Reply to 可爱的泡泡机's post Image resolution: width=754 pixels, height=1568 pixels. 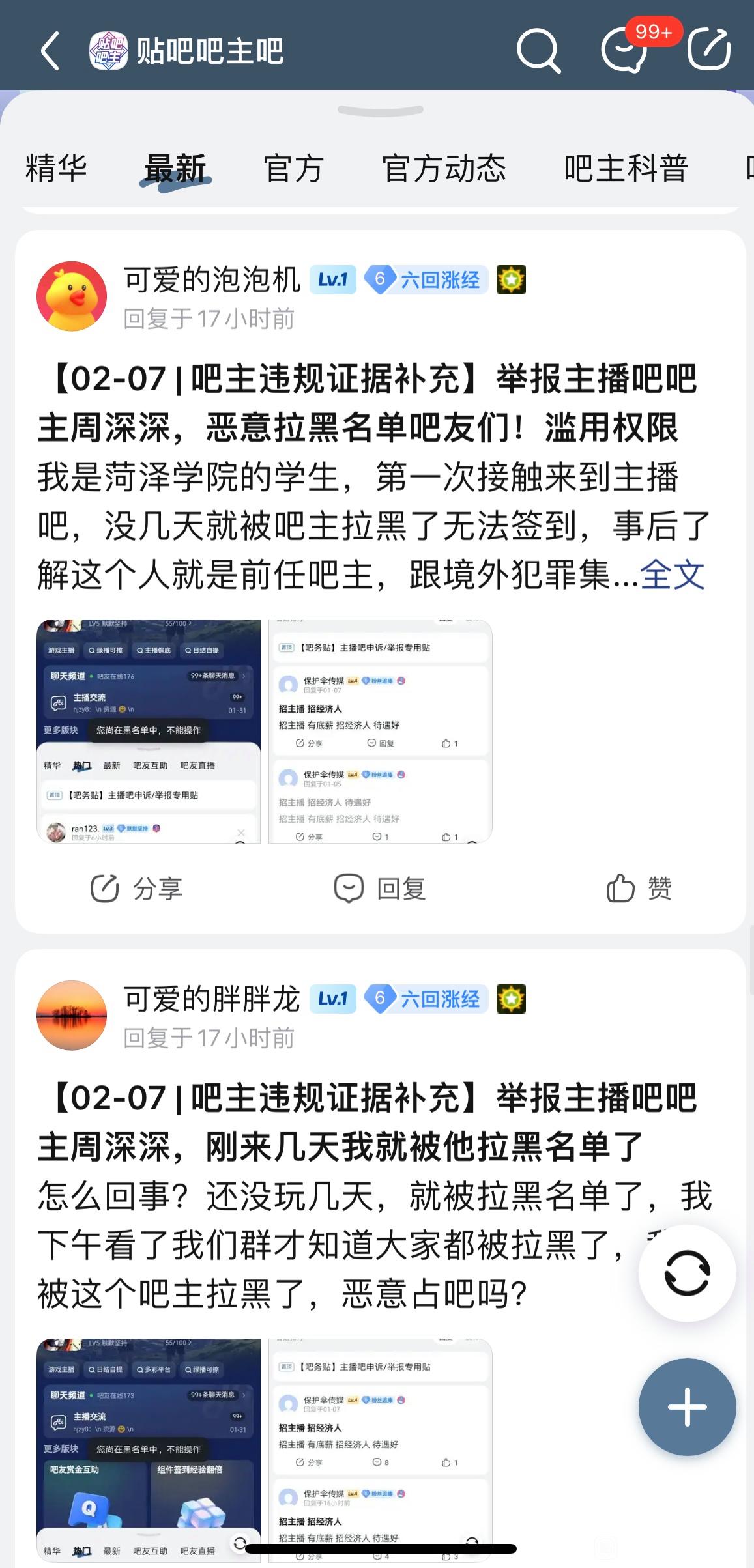[380, 889]
